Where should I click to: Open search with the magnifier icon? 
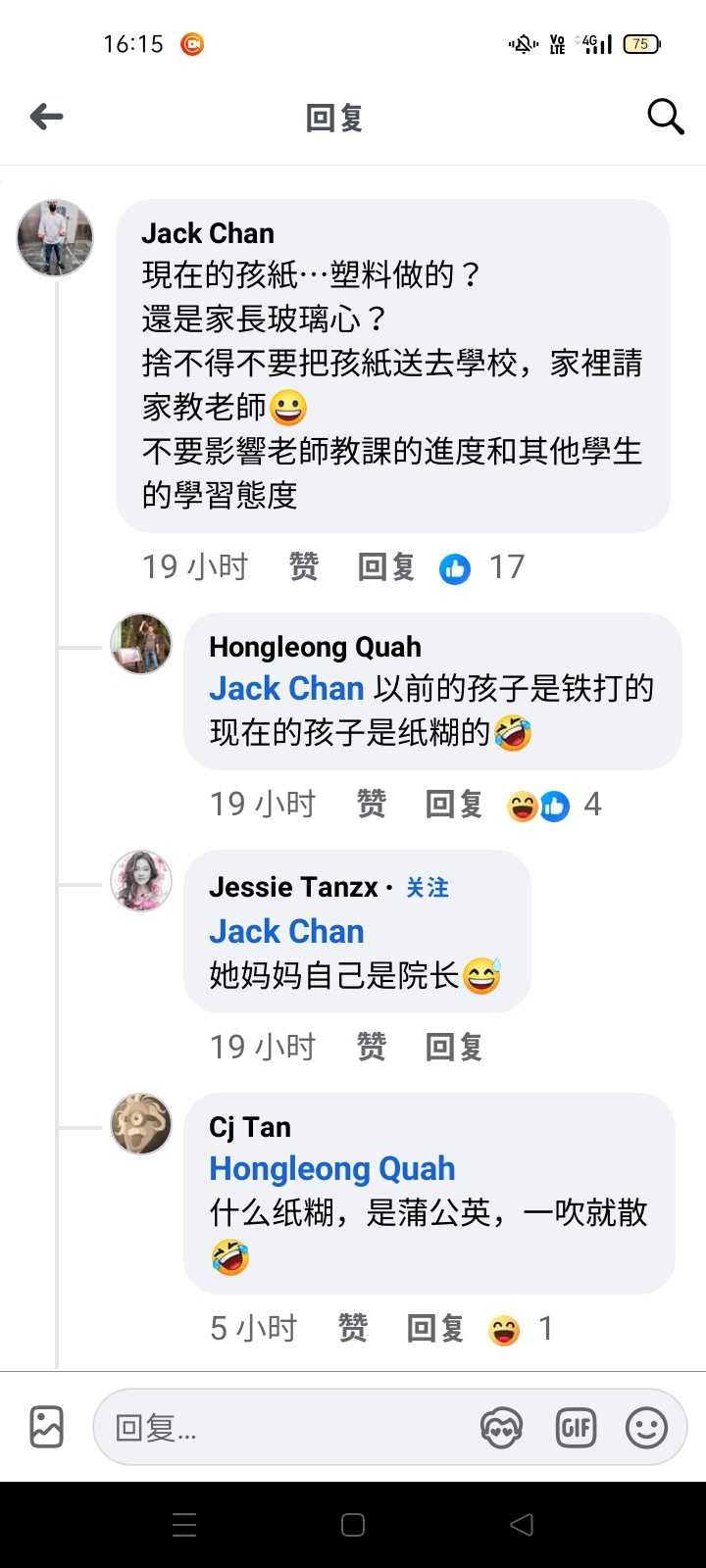tap(665, 117)
